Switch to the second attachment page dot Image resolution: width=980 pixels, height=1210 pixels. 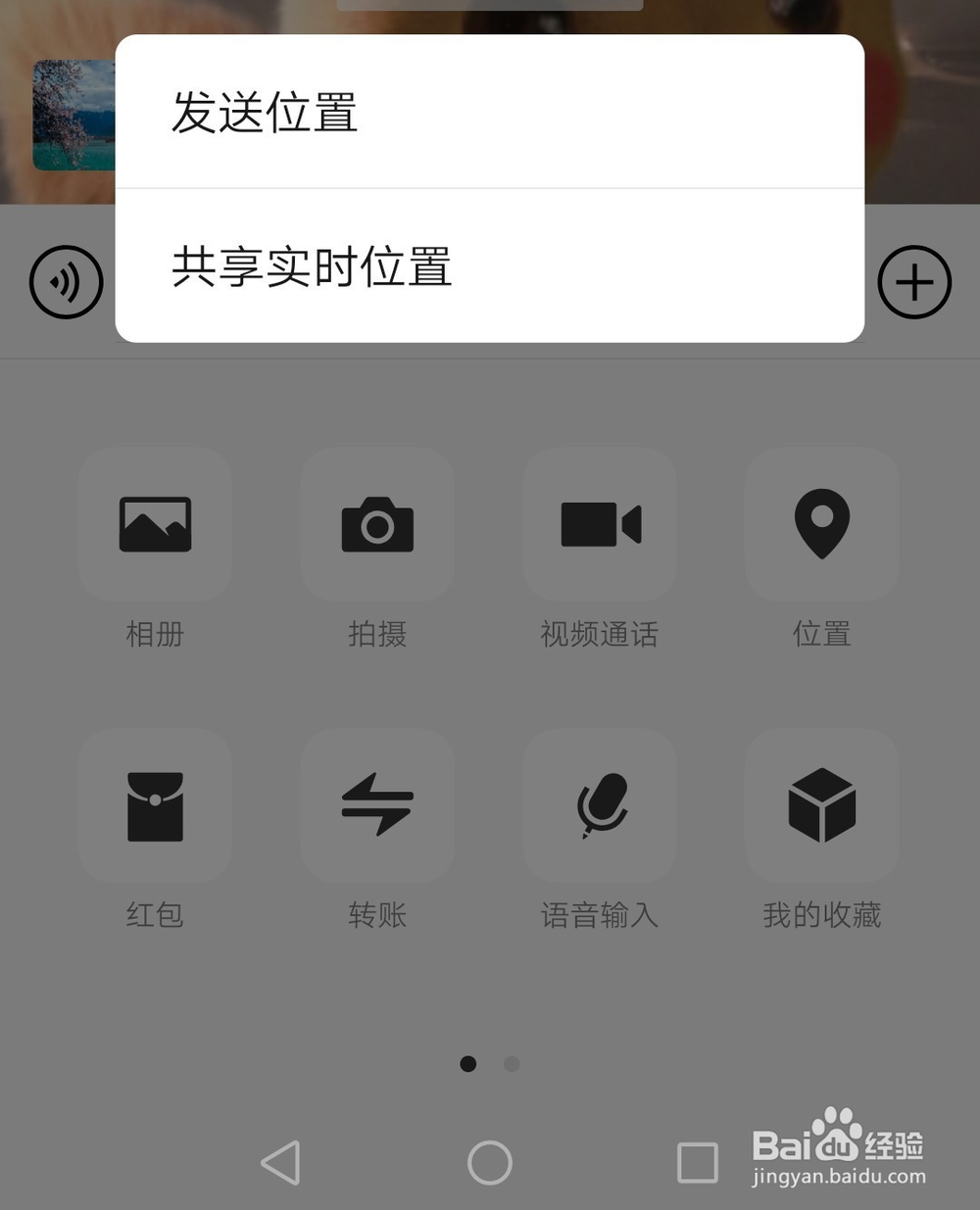[512, 1063]
